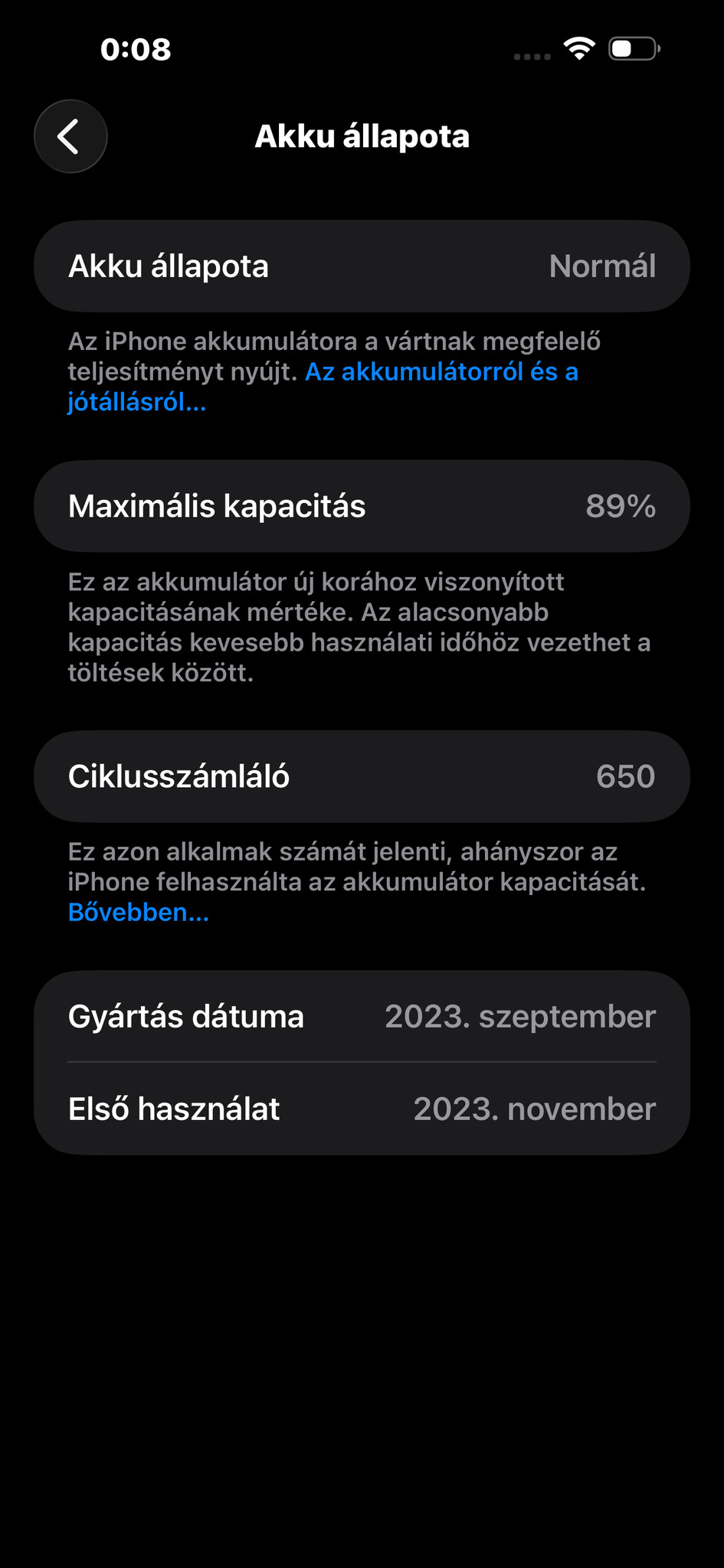Open the "Az akkumulátorról és a jótállásról..." link
This screenshot has width=724, height=1568.
click(441, 372)
